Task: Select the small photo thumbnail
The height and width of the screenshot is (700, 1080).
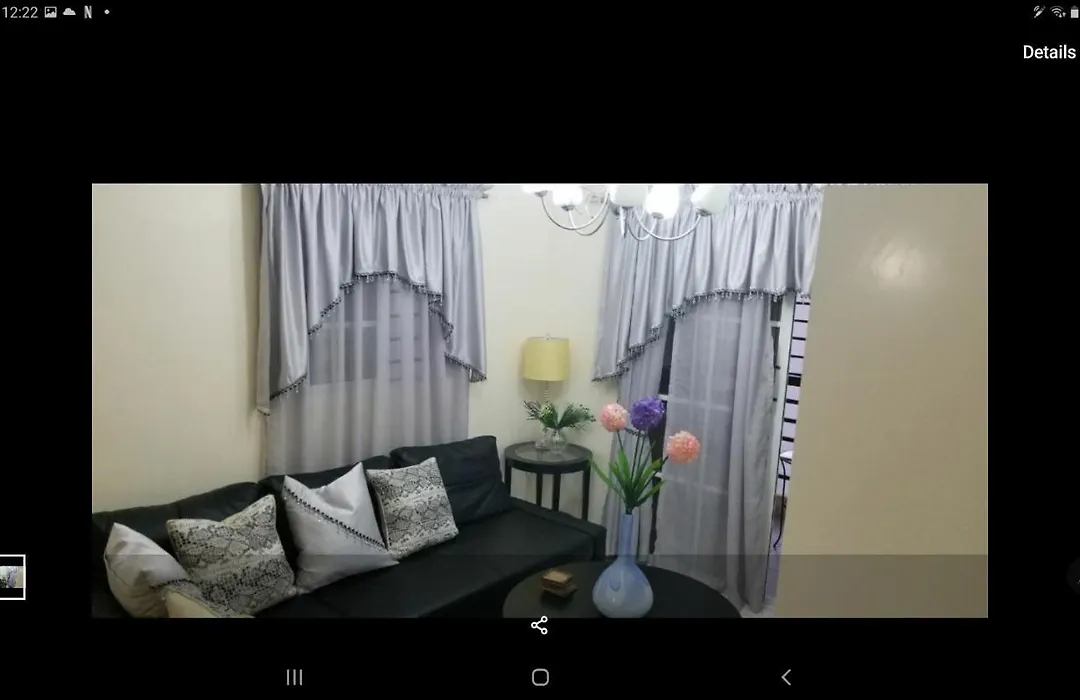Action: coord(12,577)
